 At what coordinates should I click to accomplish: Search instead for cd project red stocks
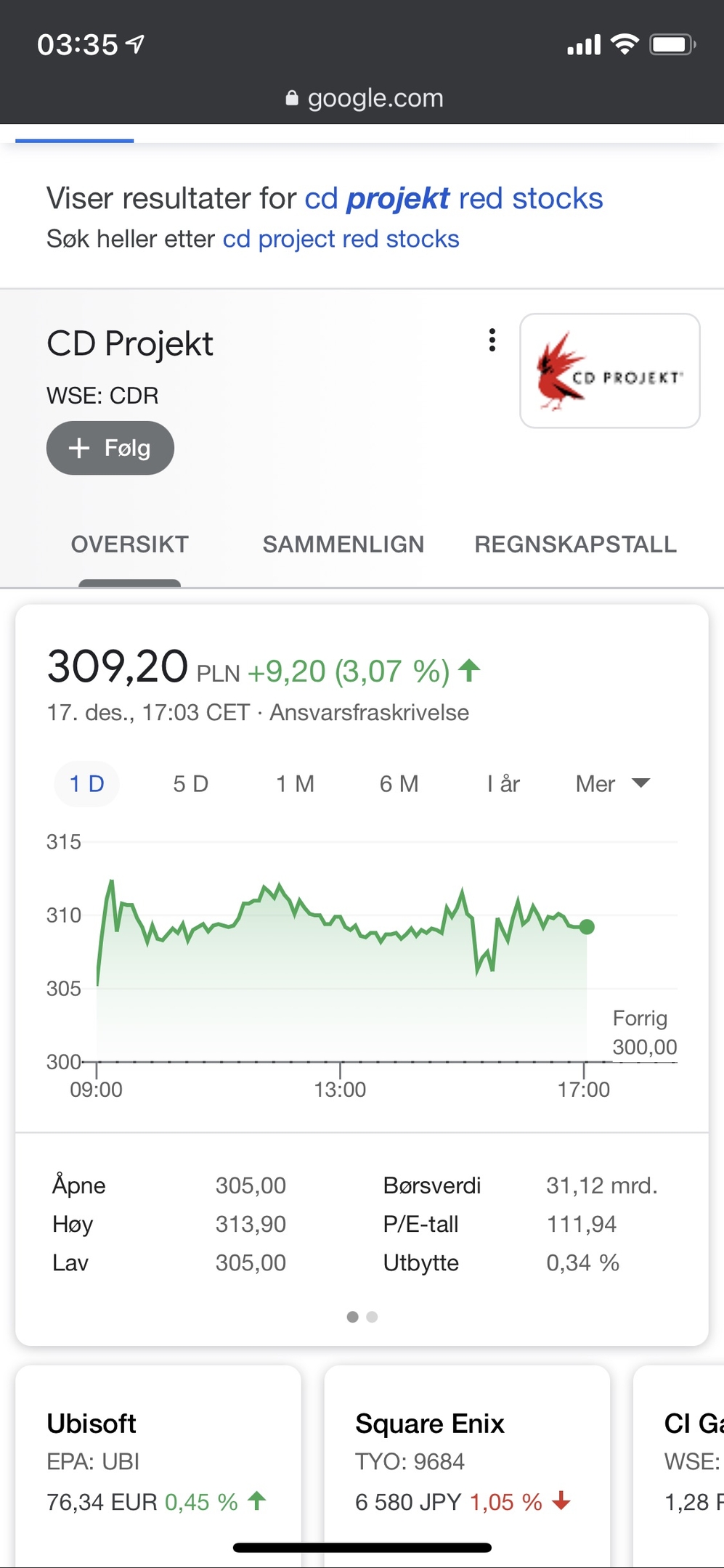341,239
